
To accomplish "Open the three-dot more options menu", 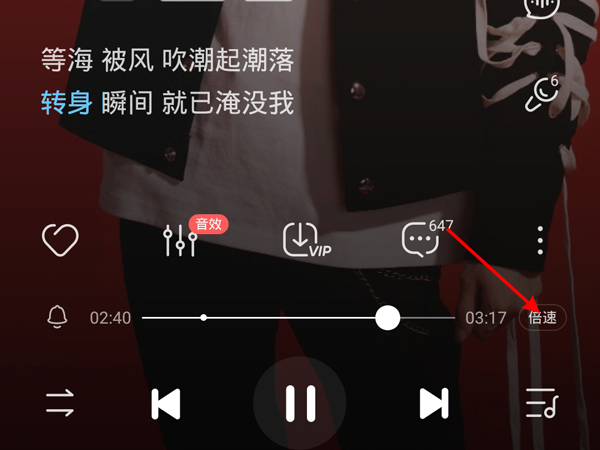I will point(540,240).
